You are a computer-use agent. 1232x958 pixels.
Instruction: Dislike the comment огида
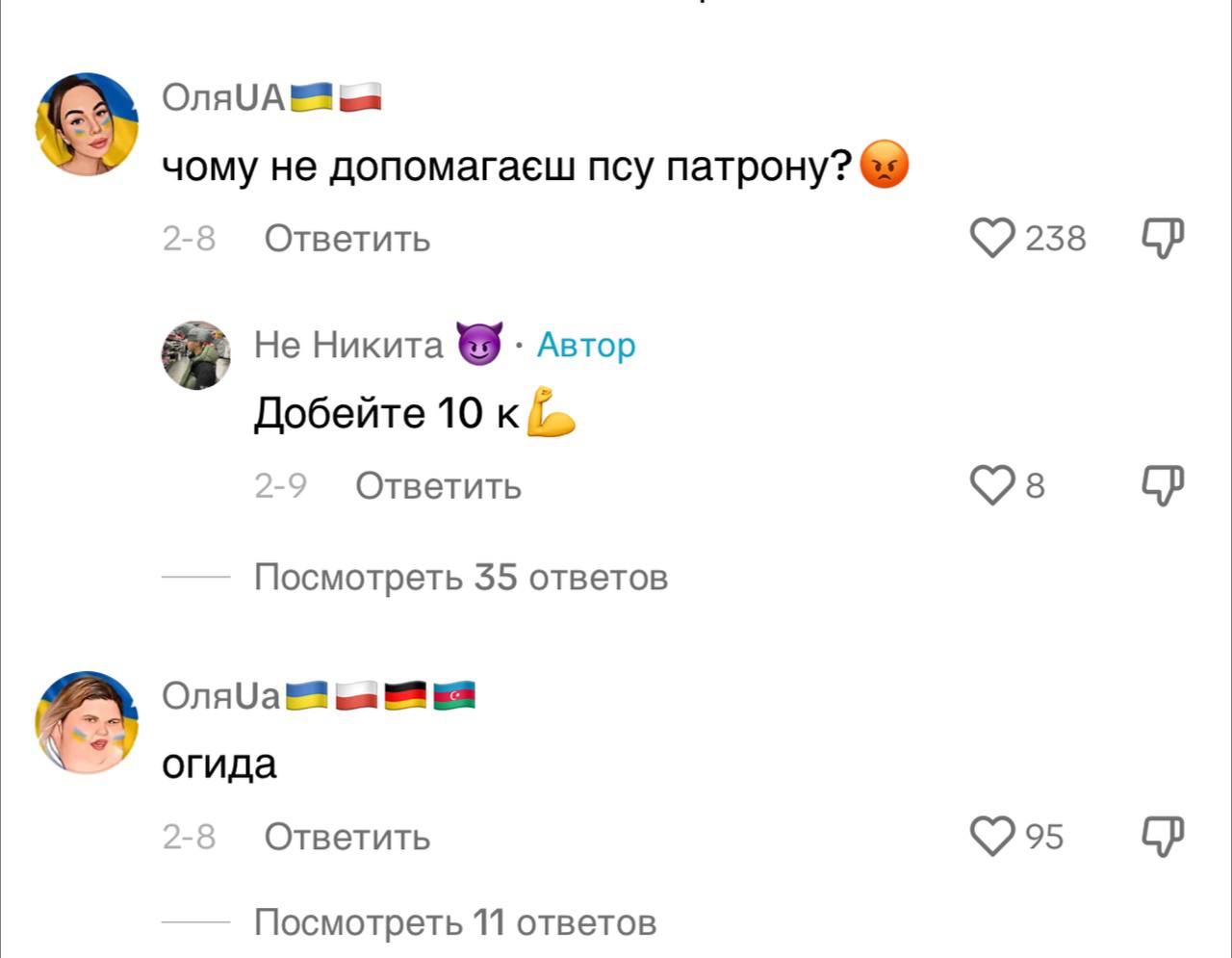1162,836
